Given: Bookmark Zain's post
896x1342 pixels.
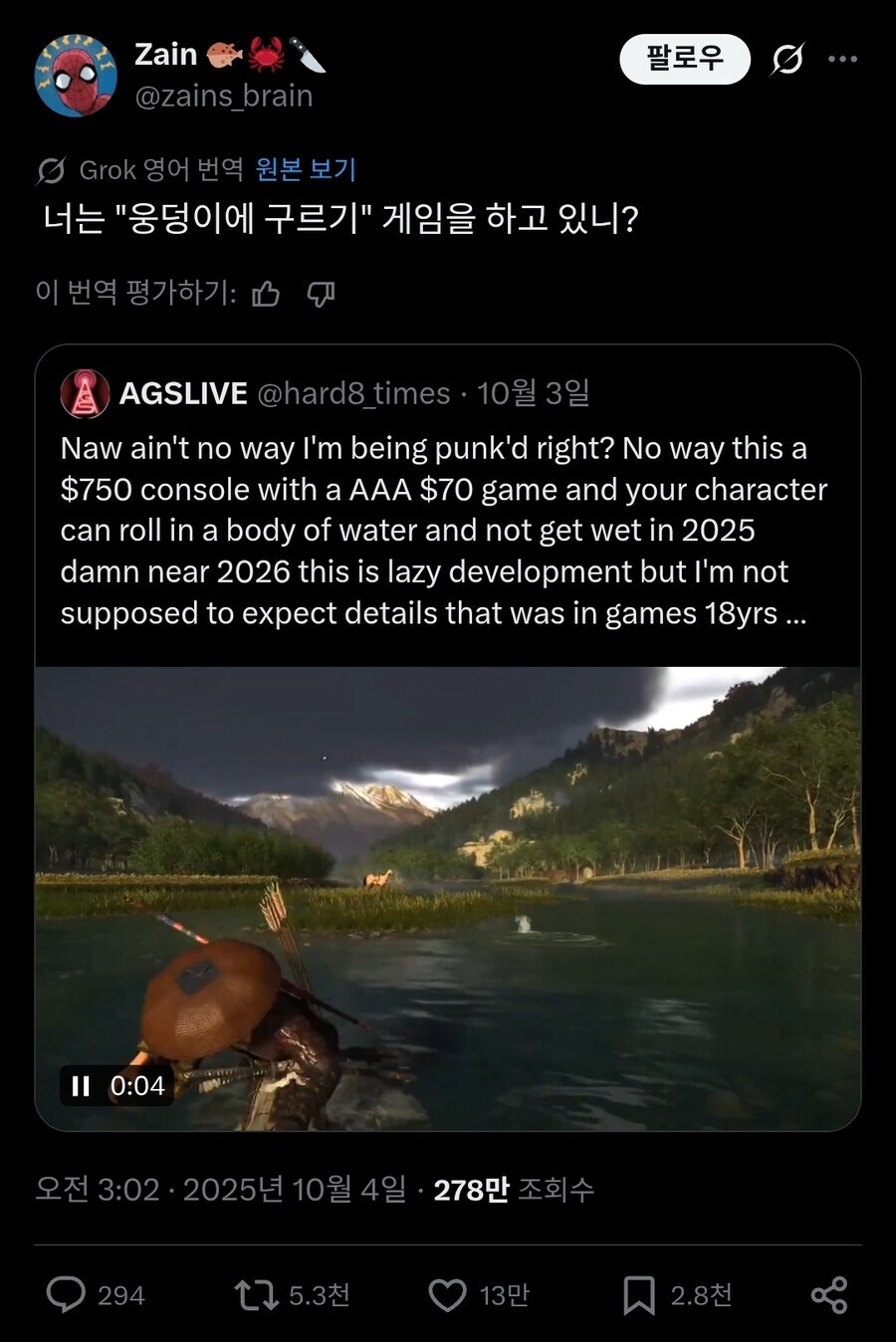Looking at the screenshot, I should coord(638,1294).
